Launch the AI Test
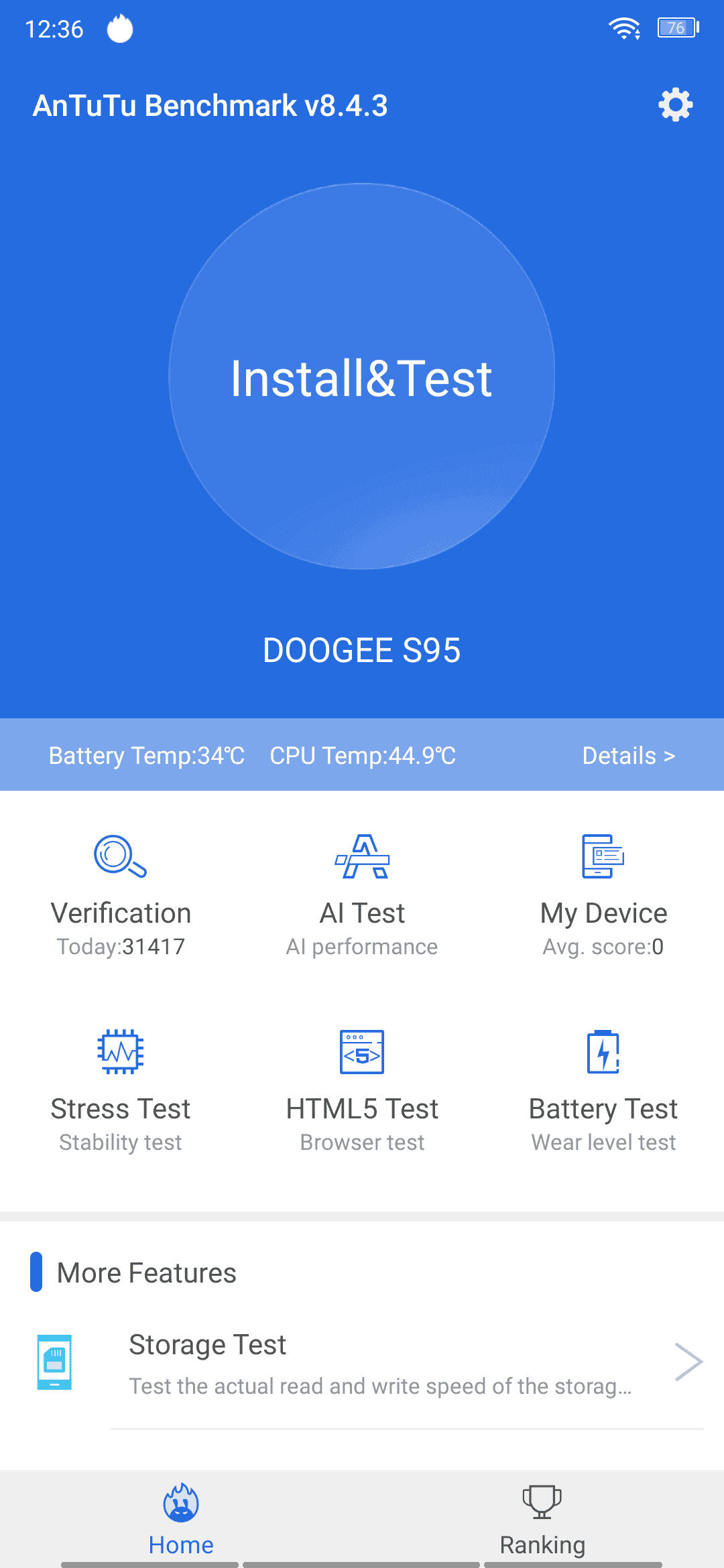Screen dimensions: 724x1568 tap(362, 896)
